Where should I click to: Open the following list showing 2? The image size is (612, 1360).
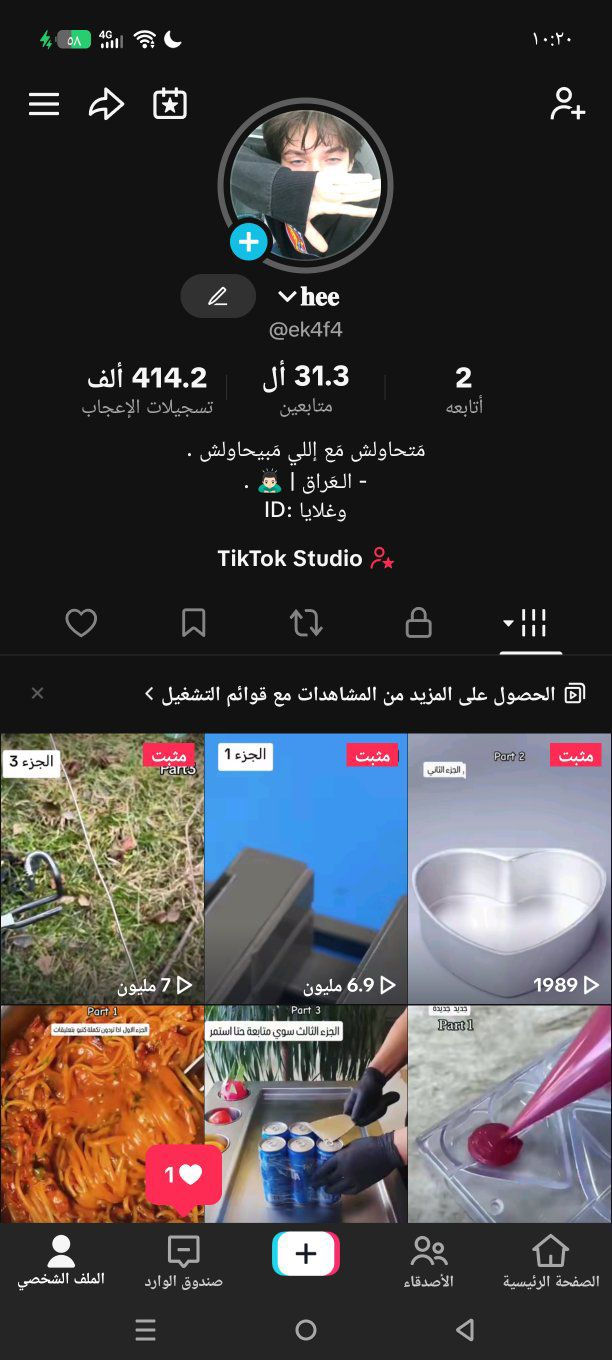[x=464, y=388]
